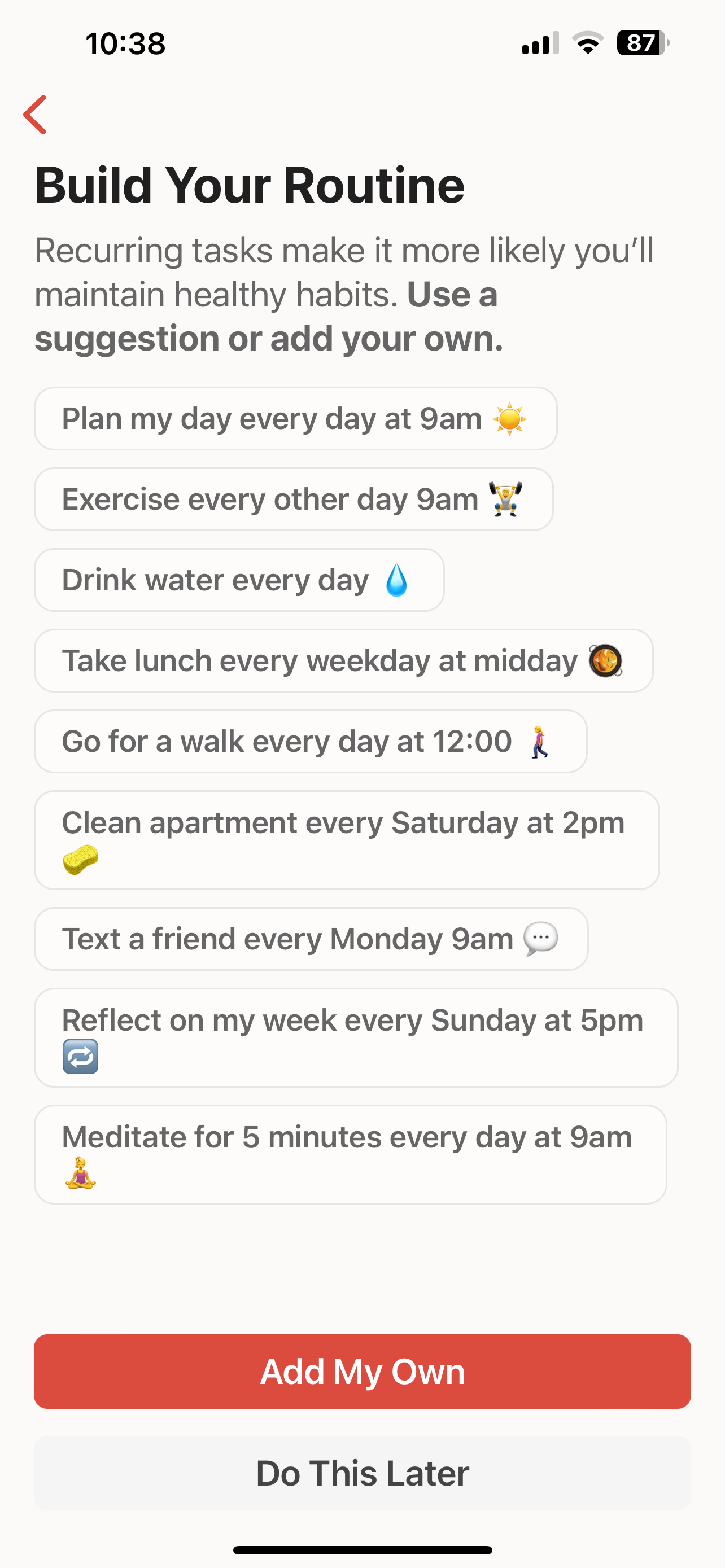Tap 'Text a friend every Monday 9am' suggestion
Image resolution: width=725 pixels, height=1568 pixels.
(311, 939)
